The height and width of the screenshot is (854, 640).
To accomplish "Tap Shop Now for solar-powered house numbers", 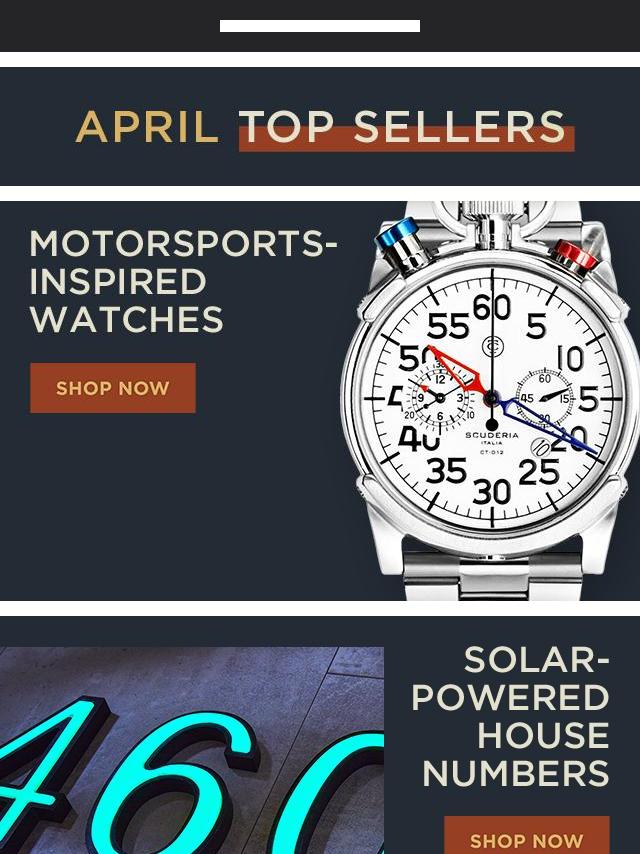I will pyautogui.click(x=526, y=838).
